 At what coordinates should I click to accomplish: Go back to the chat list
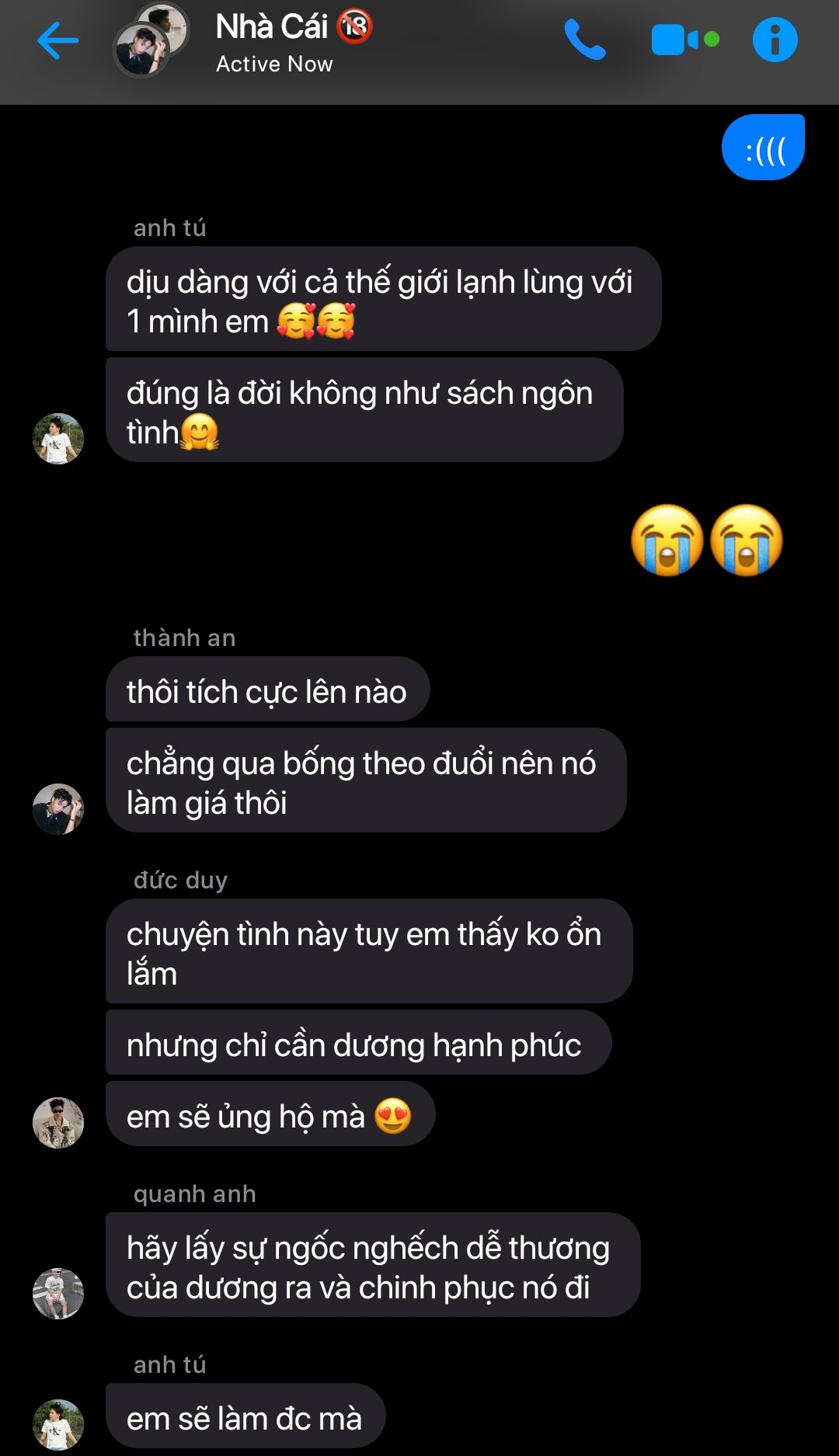point(58,40)
